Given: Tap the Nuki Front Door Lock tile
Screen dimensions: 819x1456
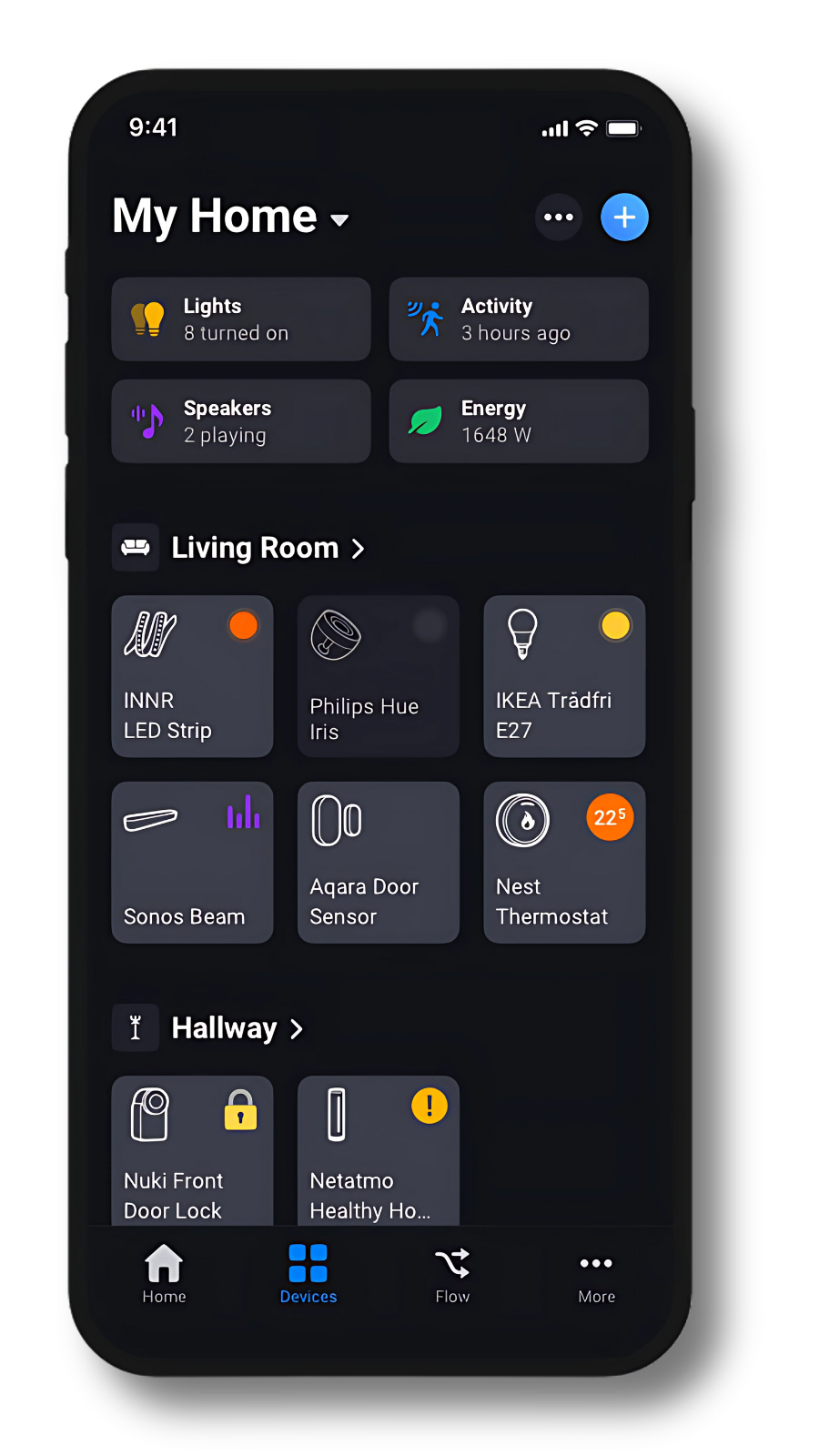Looking at the screenshot, I should pos(192,1151).
